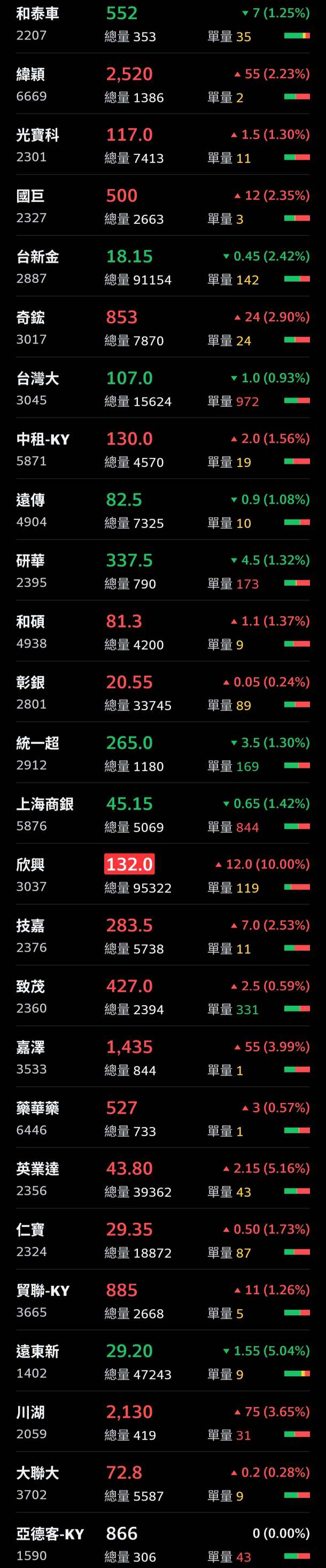Open 台新金 2887 quote
This screenshot has height=1568, width=326.
tap(162, 268)
